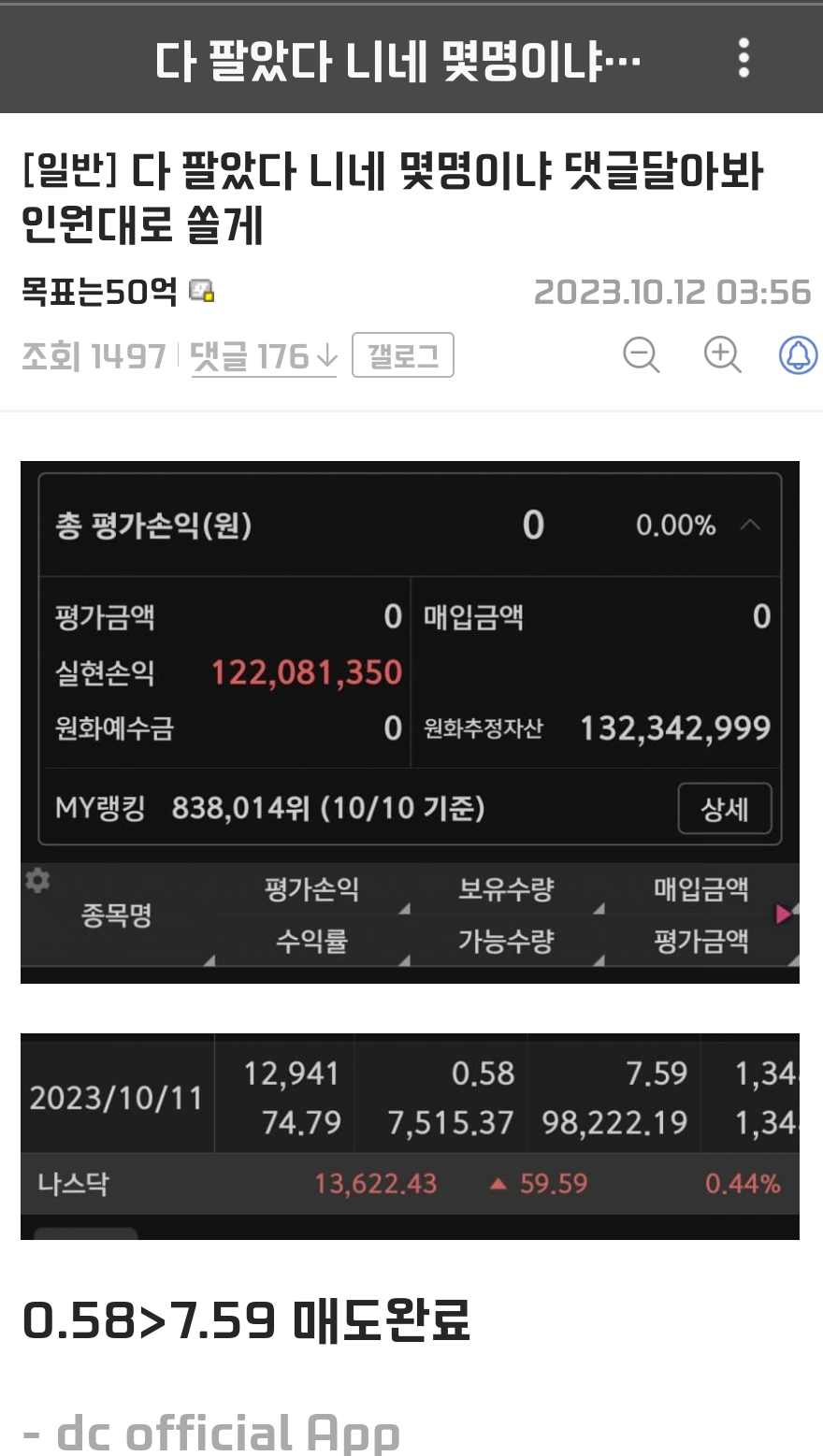
Task: Increase text size with the plus magnifier
Action: coord(723,355)
